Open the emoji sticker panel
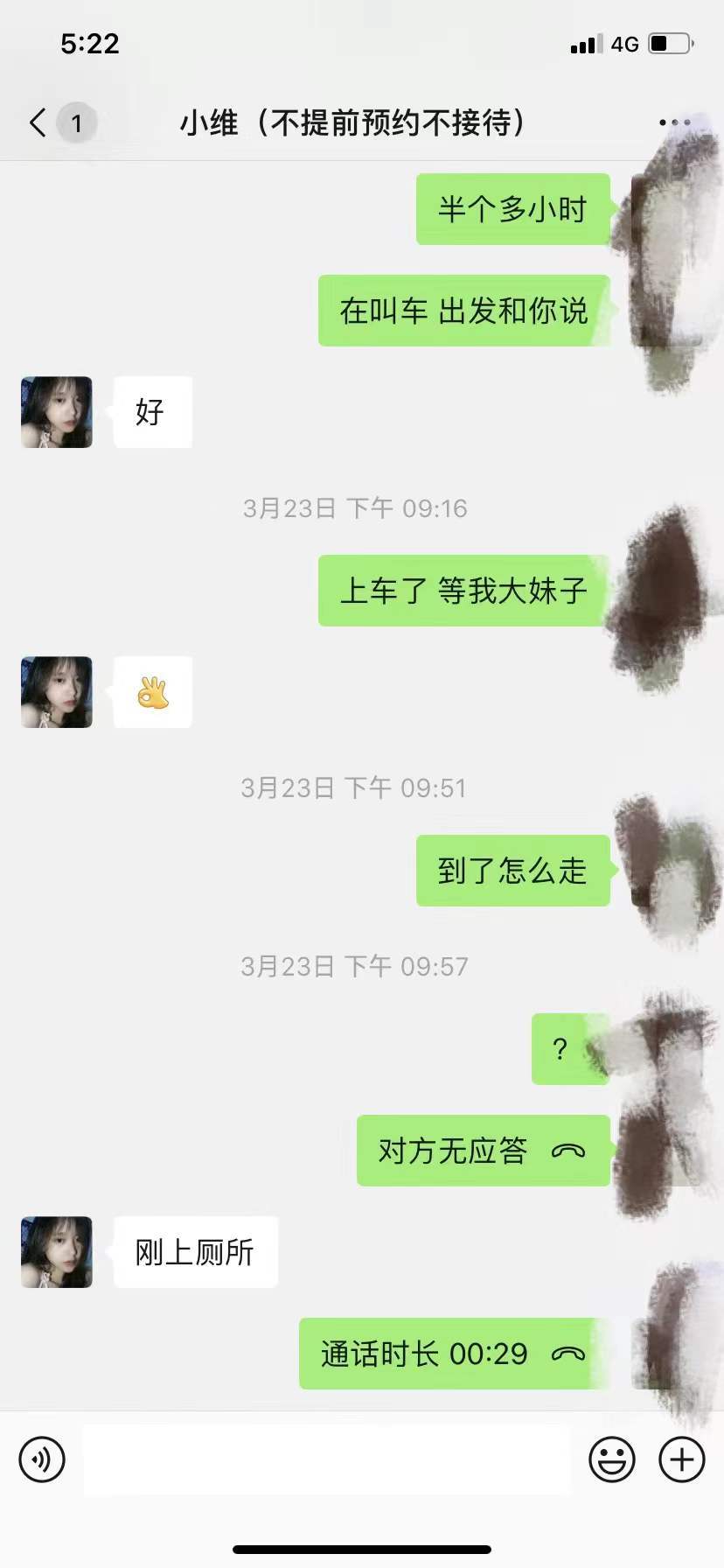 (x=611, y=1459)
